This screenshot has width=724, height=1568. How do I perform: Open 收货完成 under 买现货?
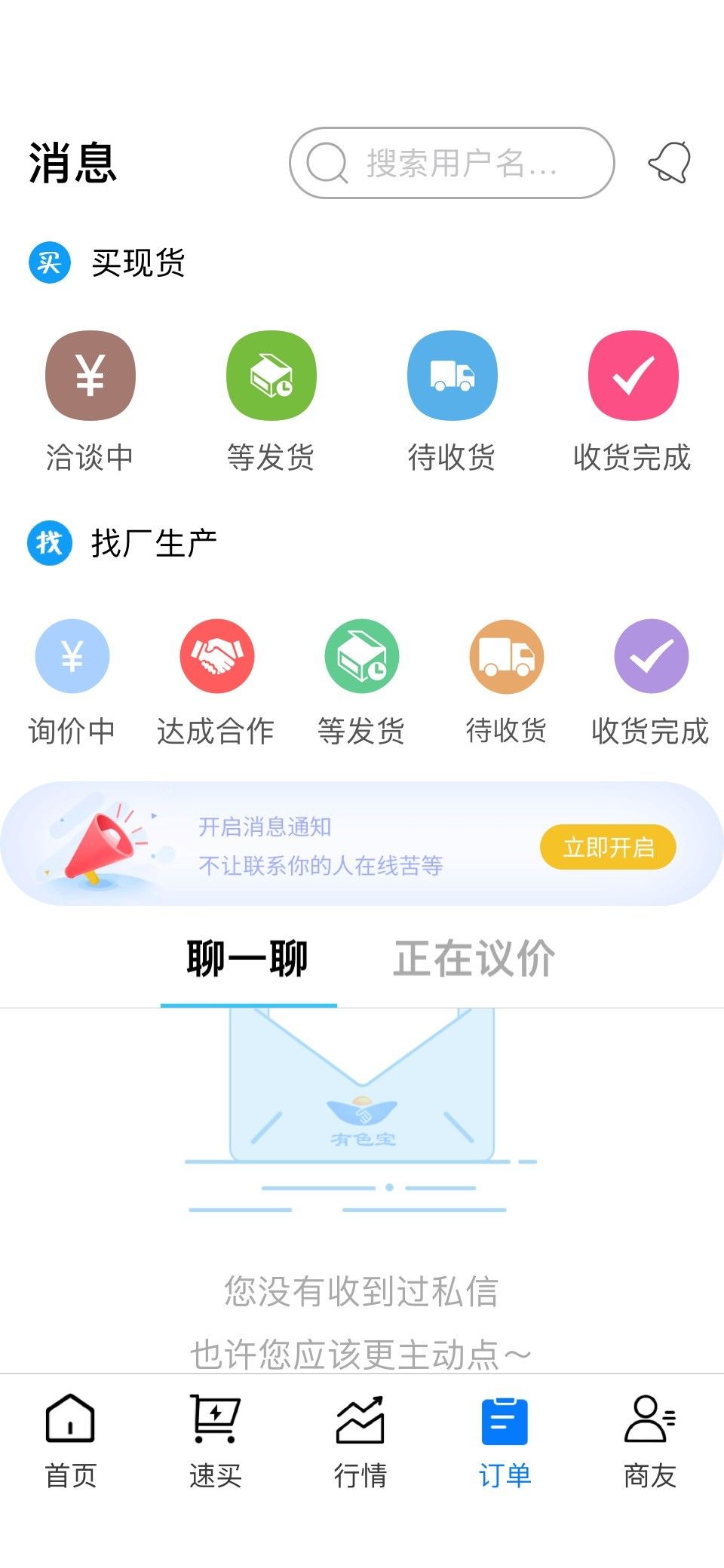[633, 401]
